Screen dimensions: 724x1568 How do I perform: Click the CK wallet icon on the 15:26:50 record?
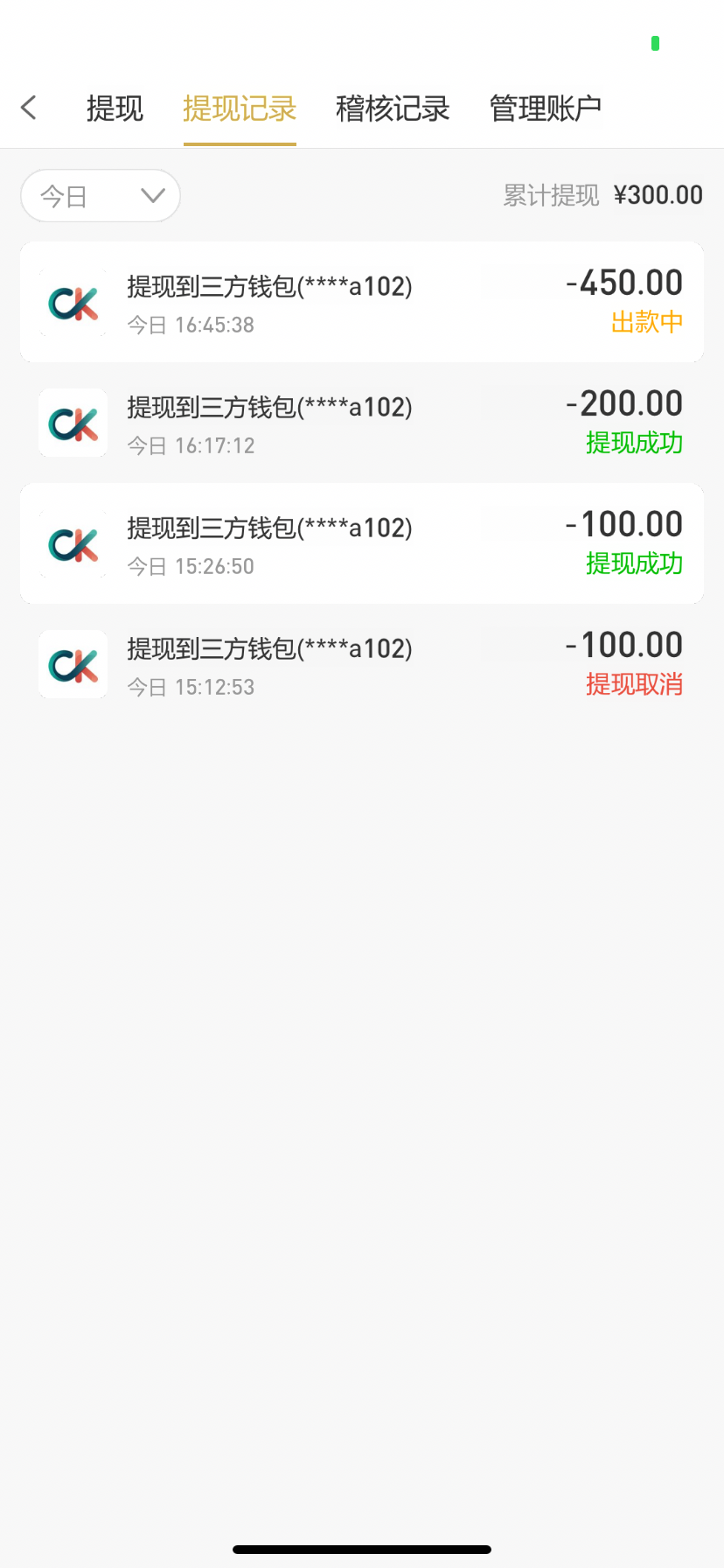(x=73, y=543)
